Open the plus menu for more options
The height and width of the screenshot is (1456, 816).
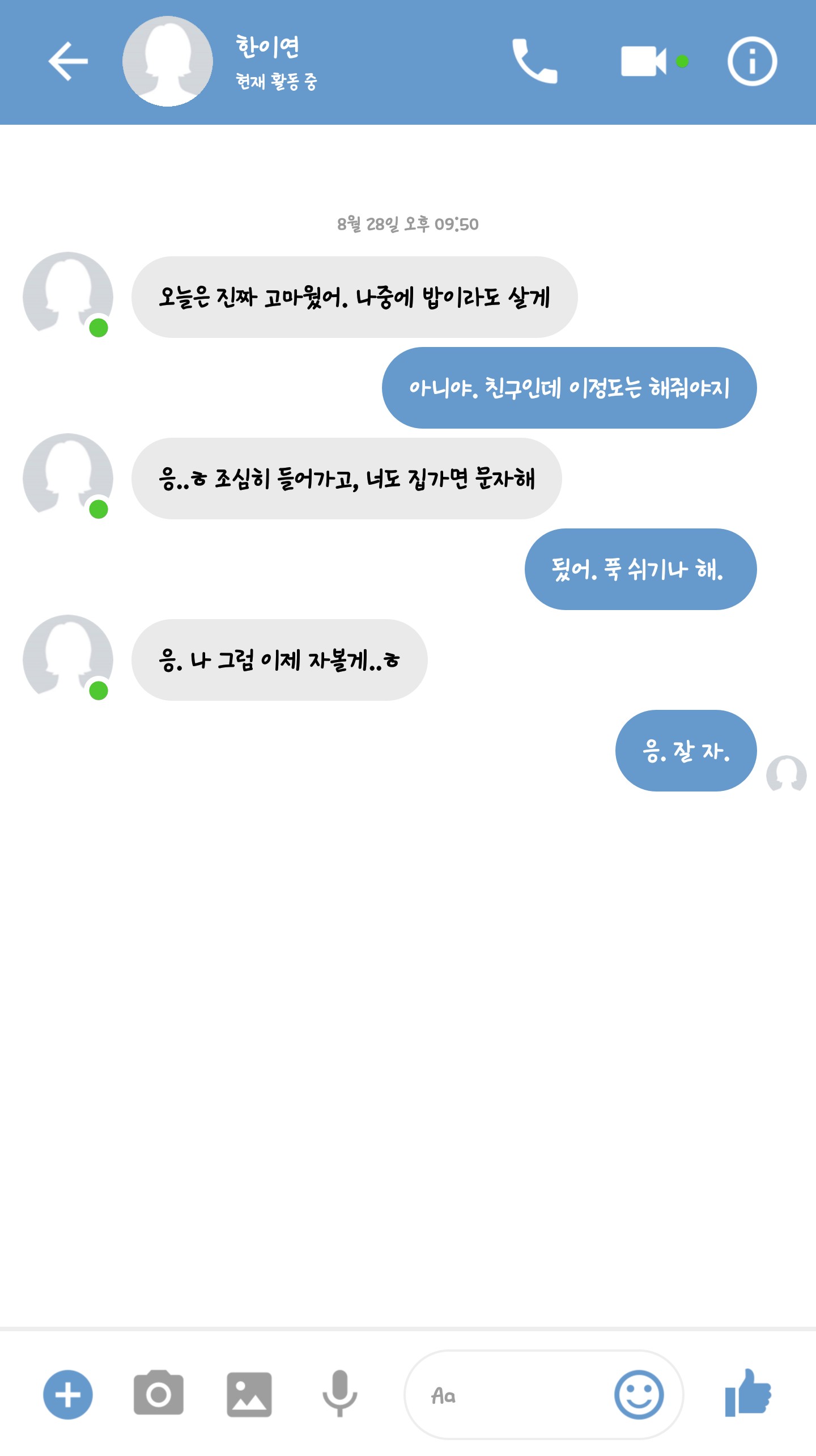click(x=68, y=1394)
